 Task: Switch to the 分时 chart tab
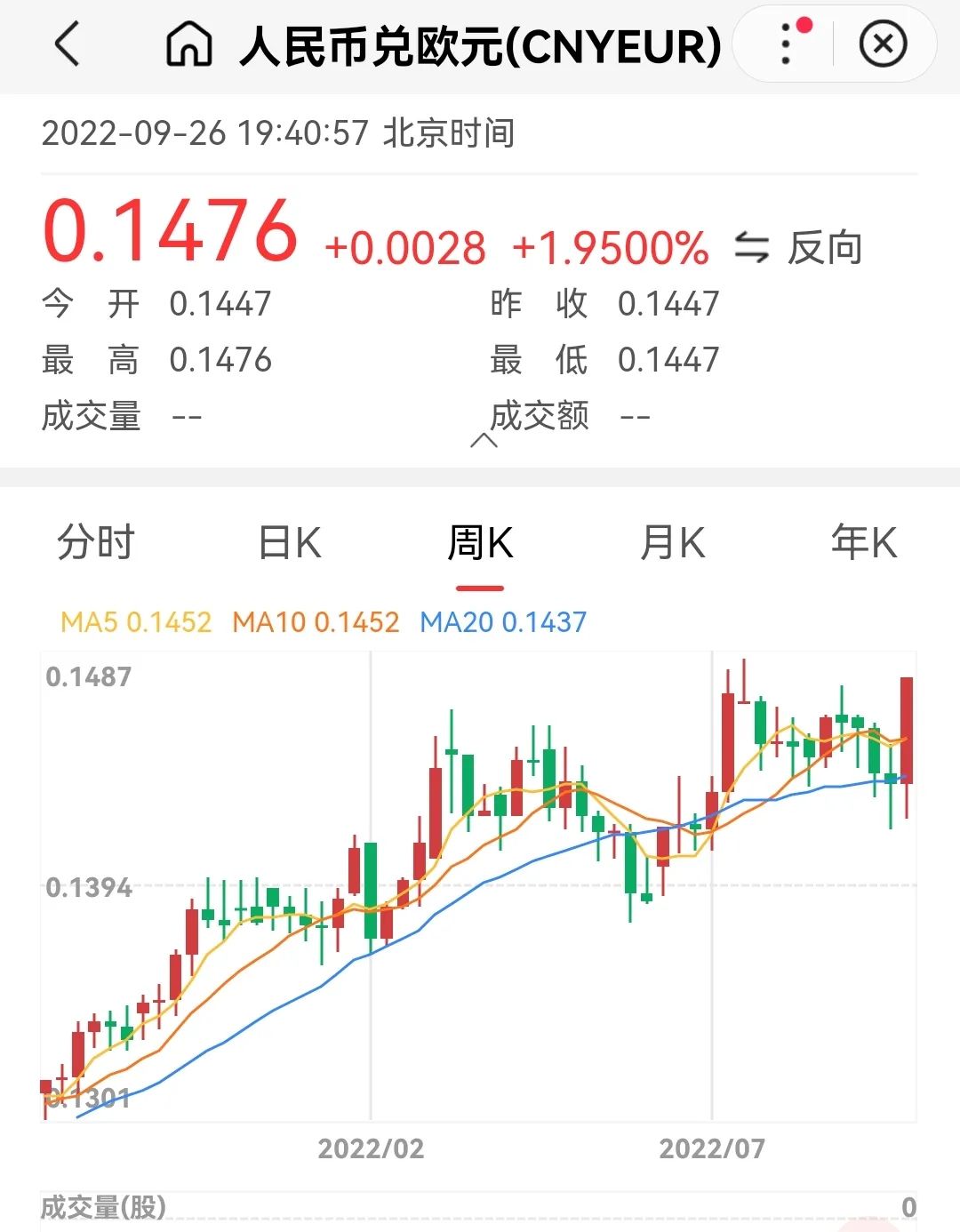(95, 542)
